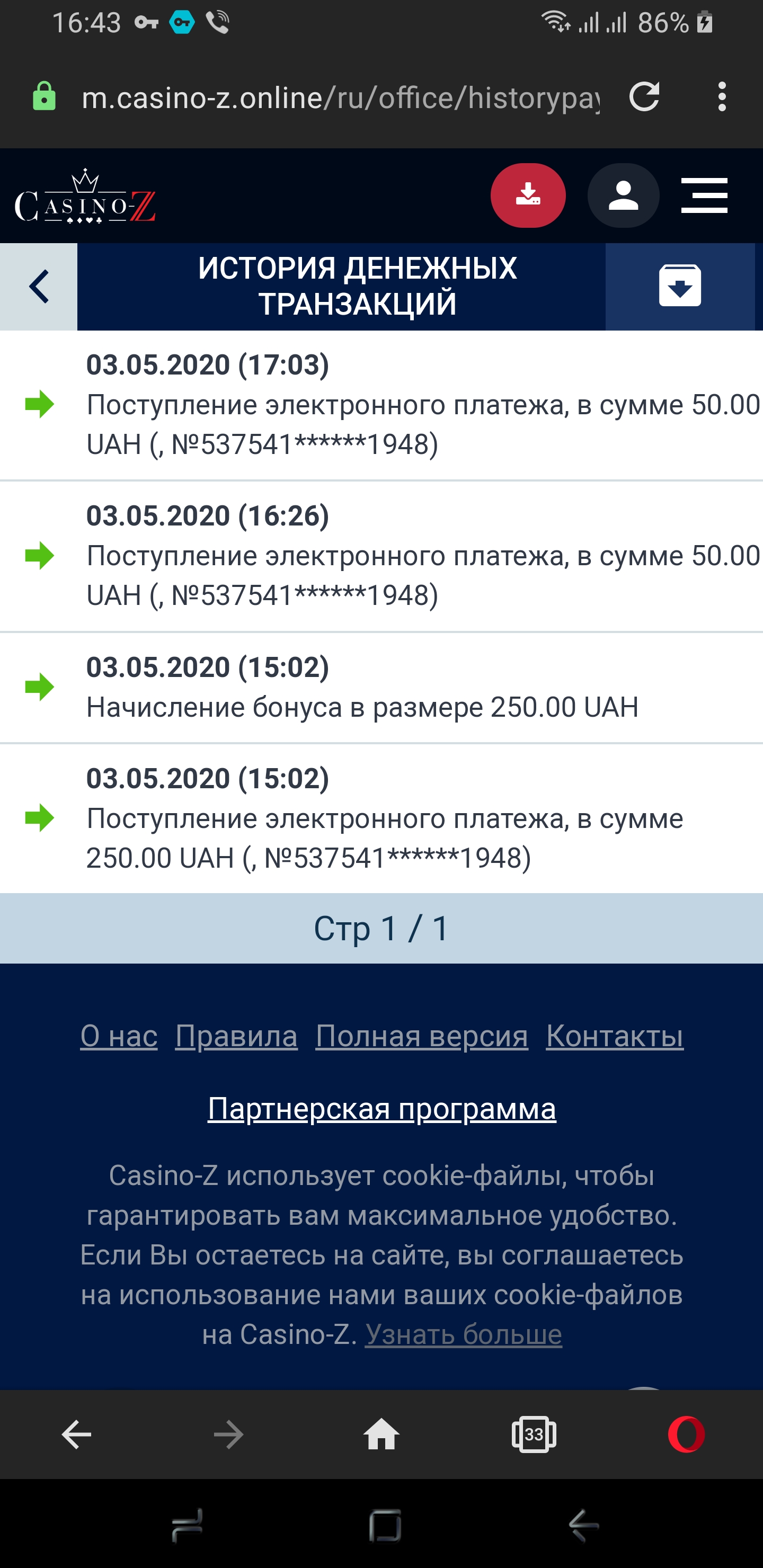763x1568 pixels.
Task: Open the tabs switcher showing 33
Action: click(x=534, y=1435)
